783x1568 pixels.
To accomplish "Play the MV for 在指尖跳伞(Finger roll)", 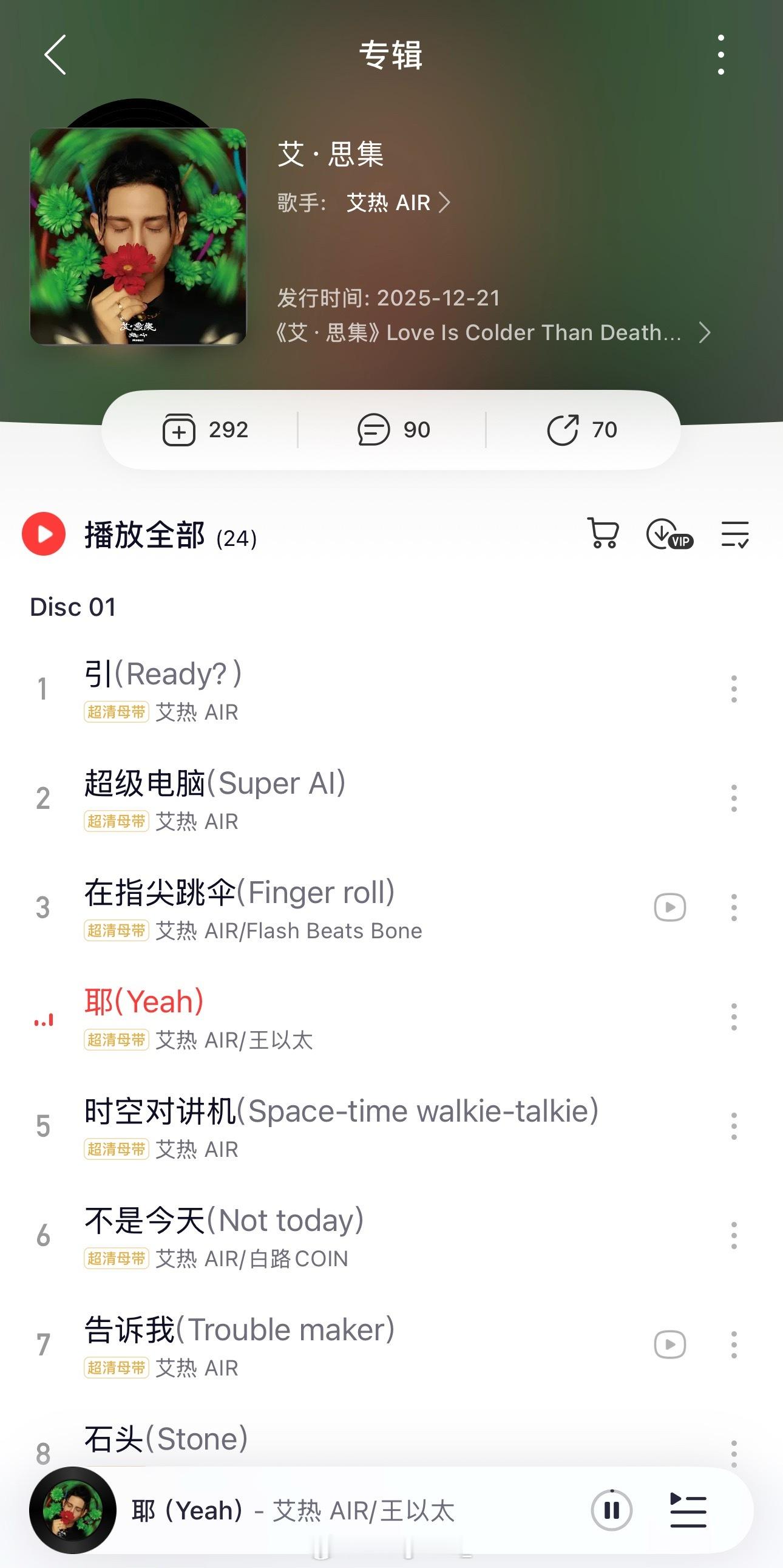I will click(x=669, y=906).
